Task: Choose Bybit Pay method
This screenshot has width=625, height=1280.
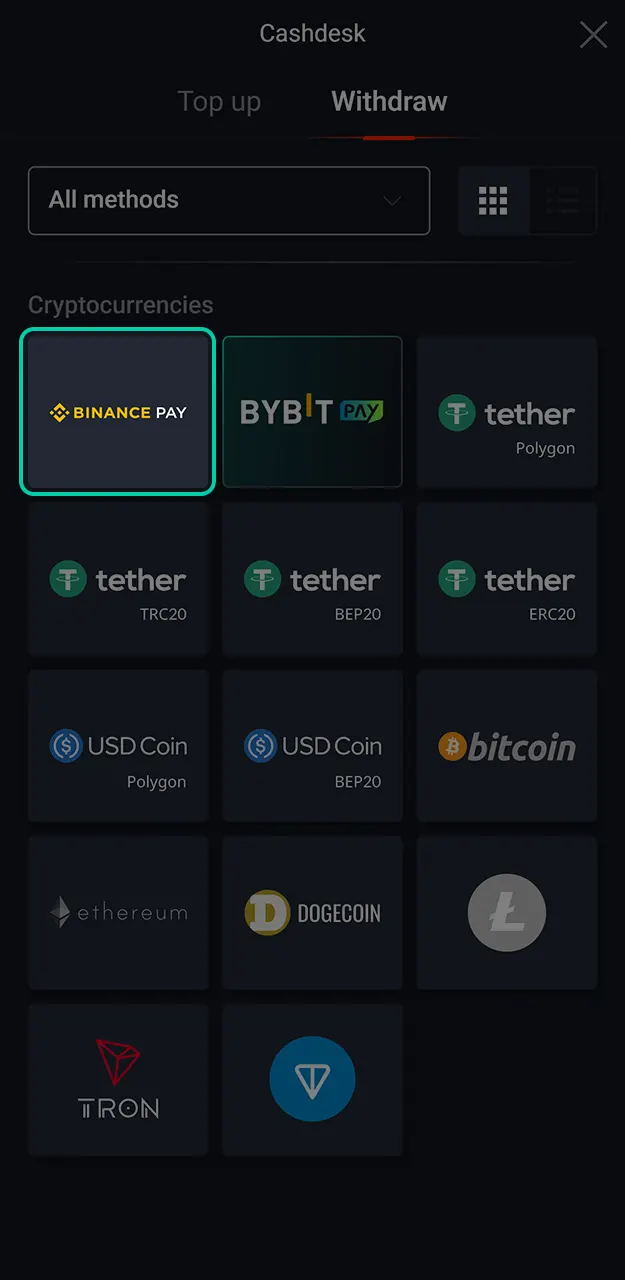Action: 312,412
